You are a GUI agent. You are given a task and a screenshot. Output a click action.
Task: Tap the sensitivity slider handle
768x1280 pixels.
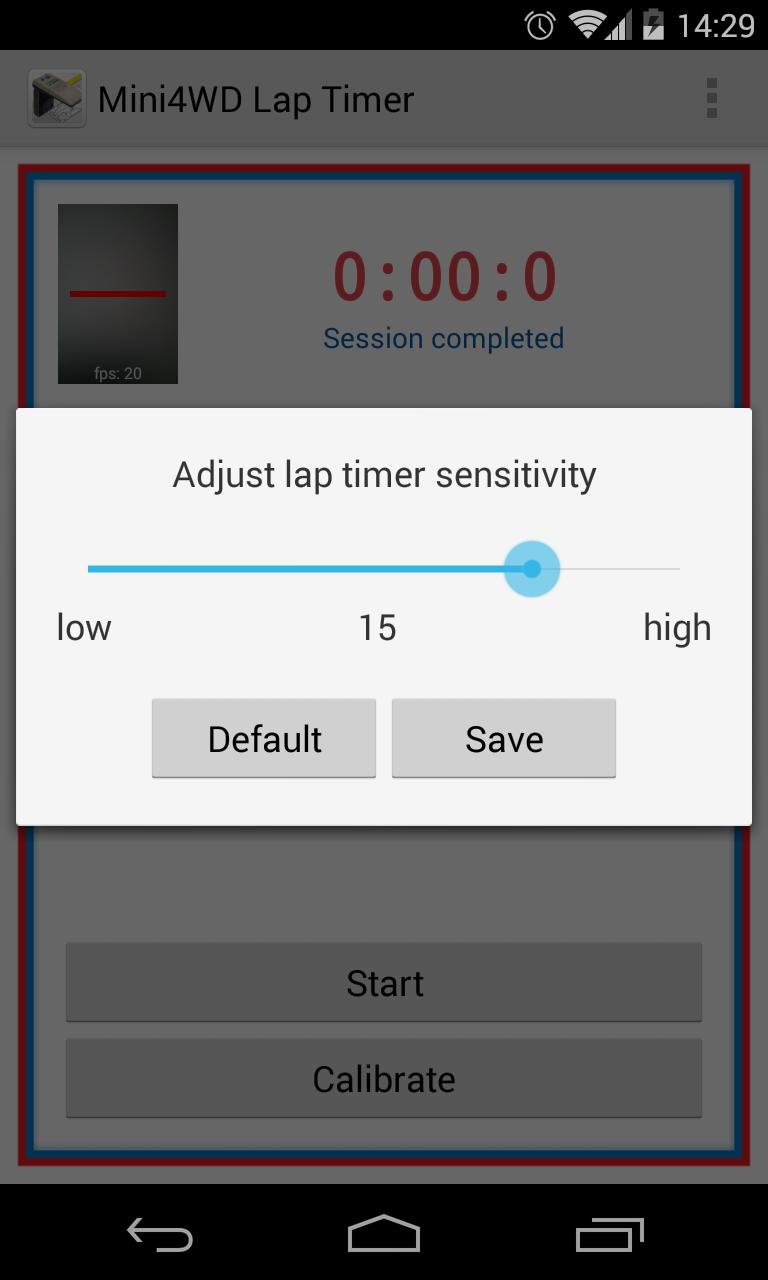[531, 568]
